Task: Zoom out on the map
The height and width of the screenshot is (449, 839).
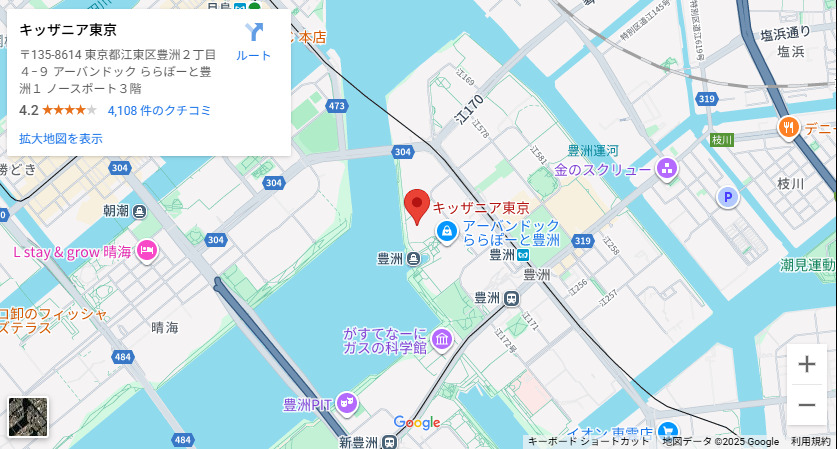Action: [806, 405]
